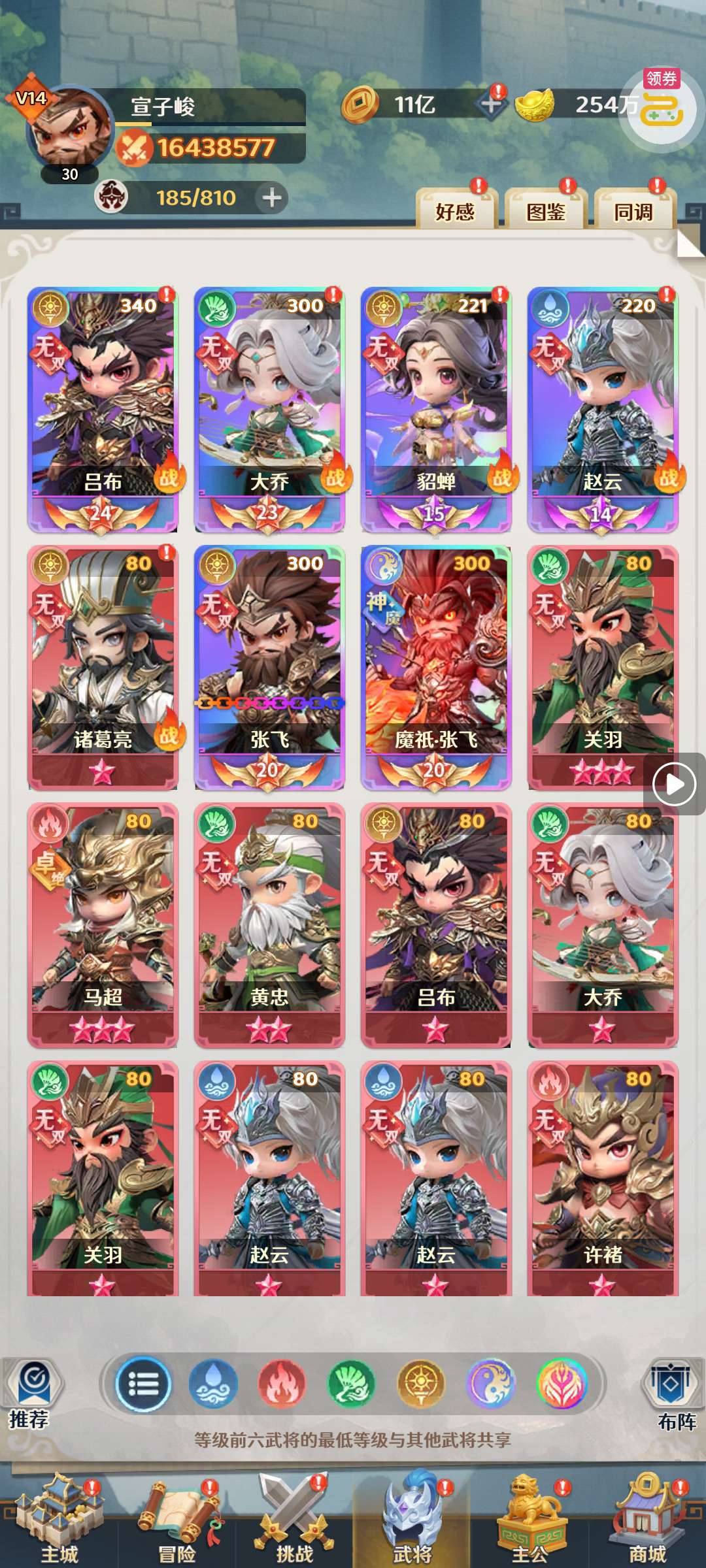Show all heroes with the list filter
This screenshot has width=706, height=1568.
pos(143,1383)
